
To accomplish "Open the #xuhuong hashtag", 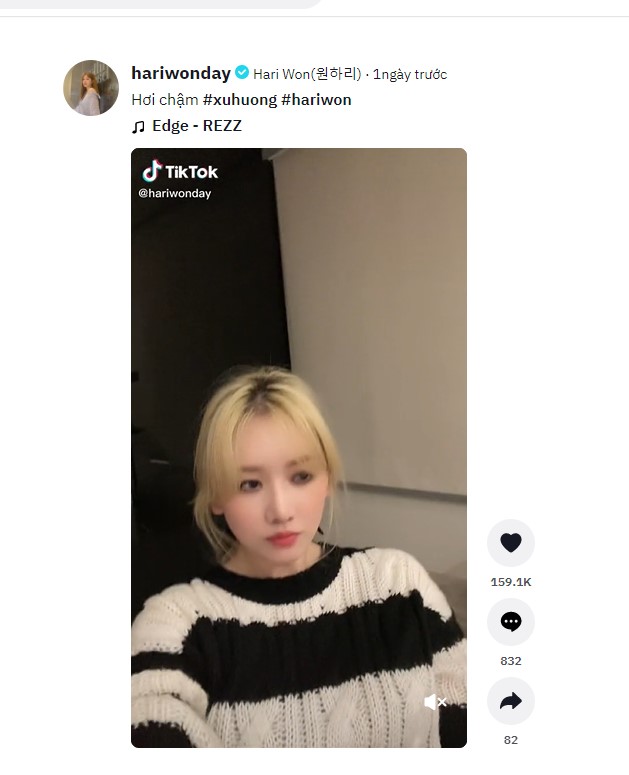I will 240,100.
